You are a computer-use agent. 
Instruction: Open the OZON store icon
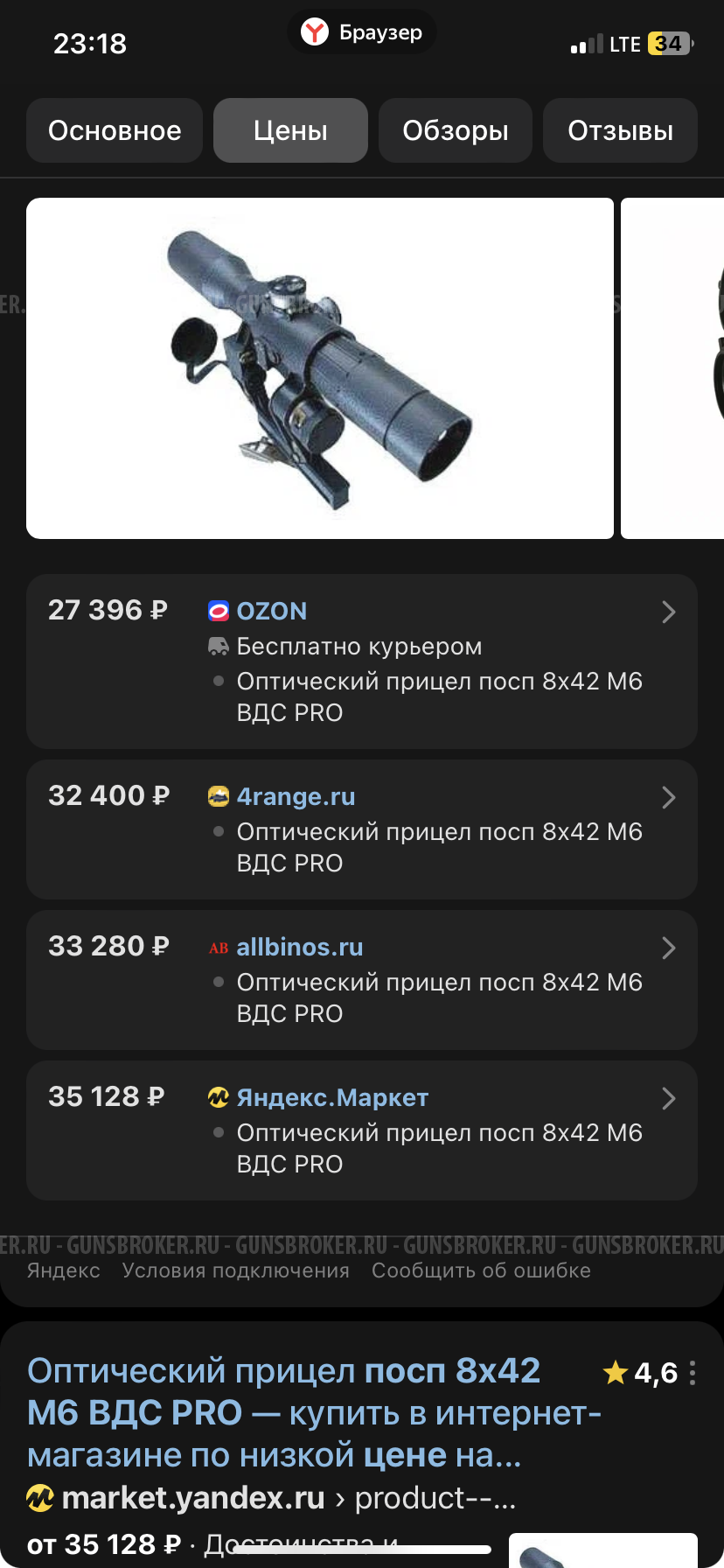[220, 611]
